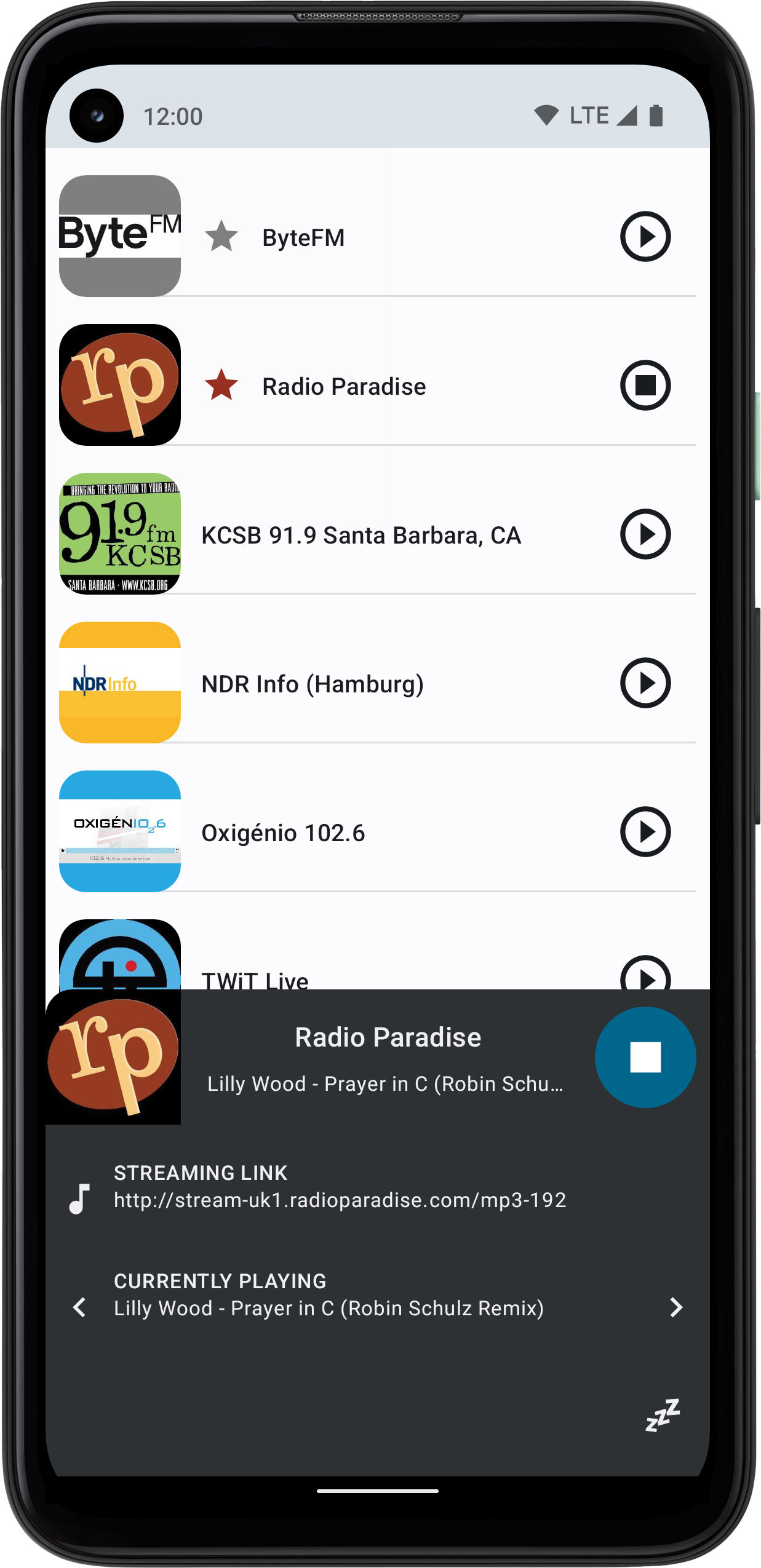Show next metadata with right arrow
This screenshot has height=1568, width=761.
tap(675, 1307)
